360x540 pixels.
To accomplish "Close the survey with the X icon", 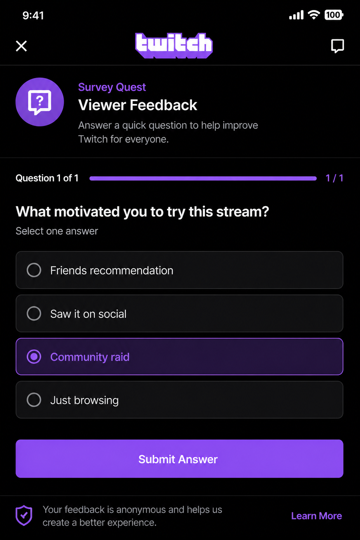I will pyautogui.click(x=21, y=46).
